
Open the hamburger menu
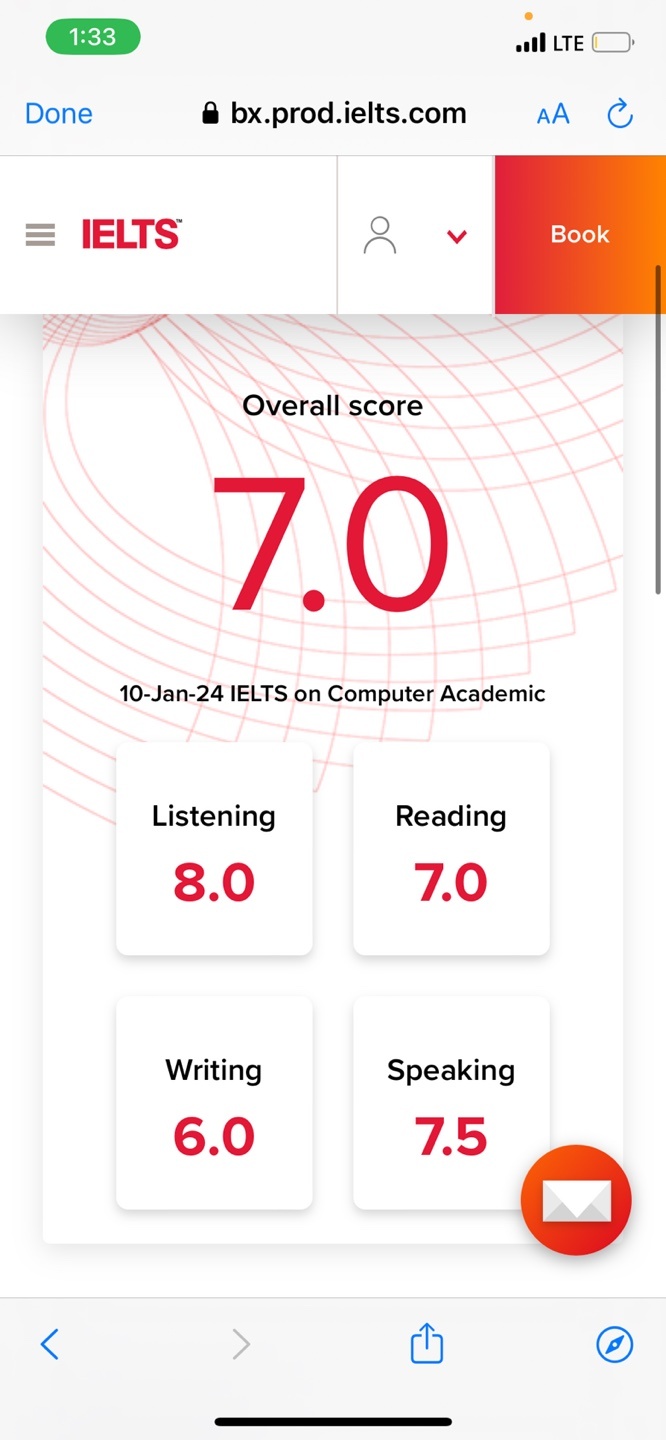coord(40,235)
